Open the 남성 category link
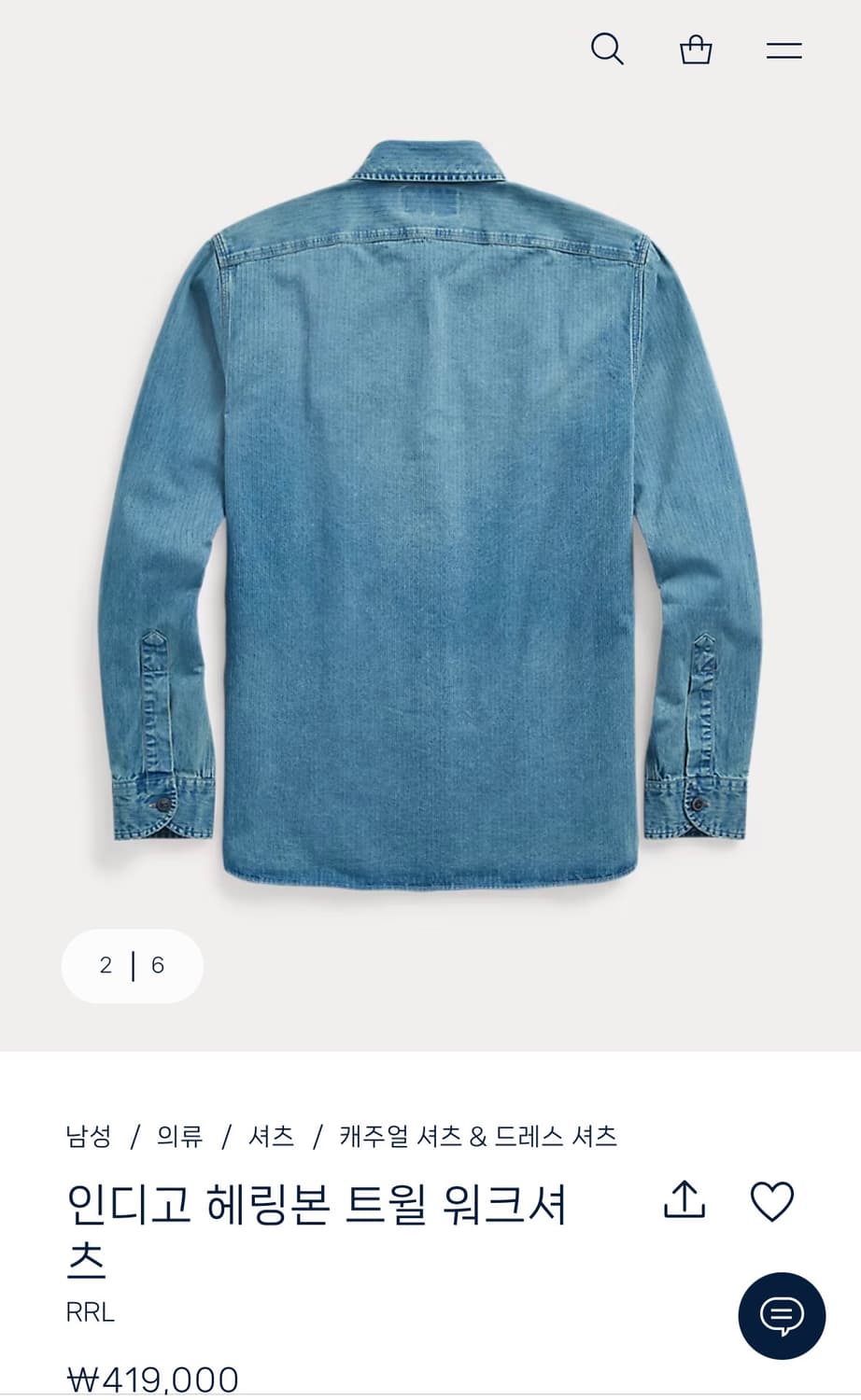 88,1137
